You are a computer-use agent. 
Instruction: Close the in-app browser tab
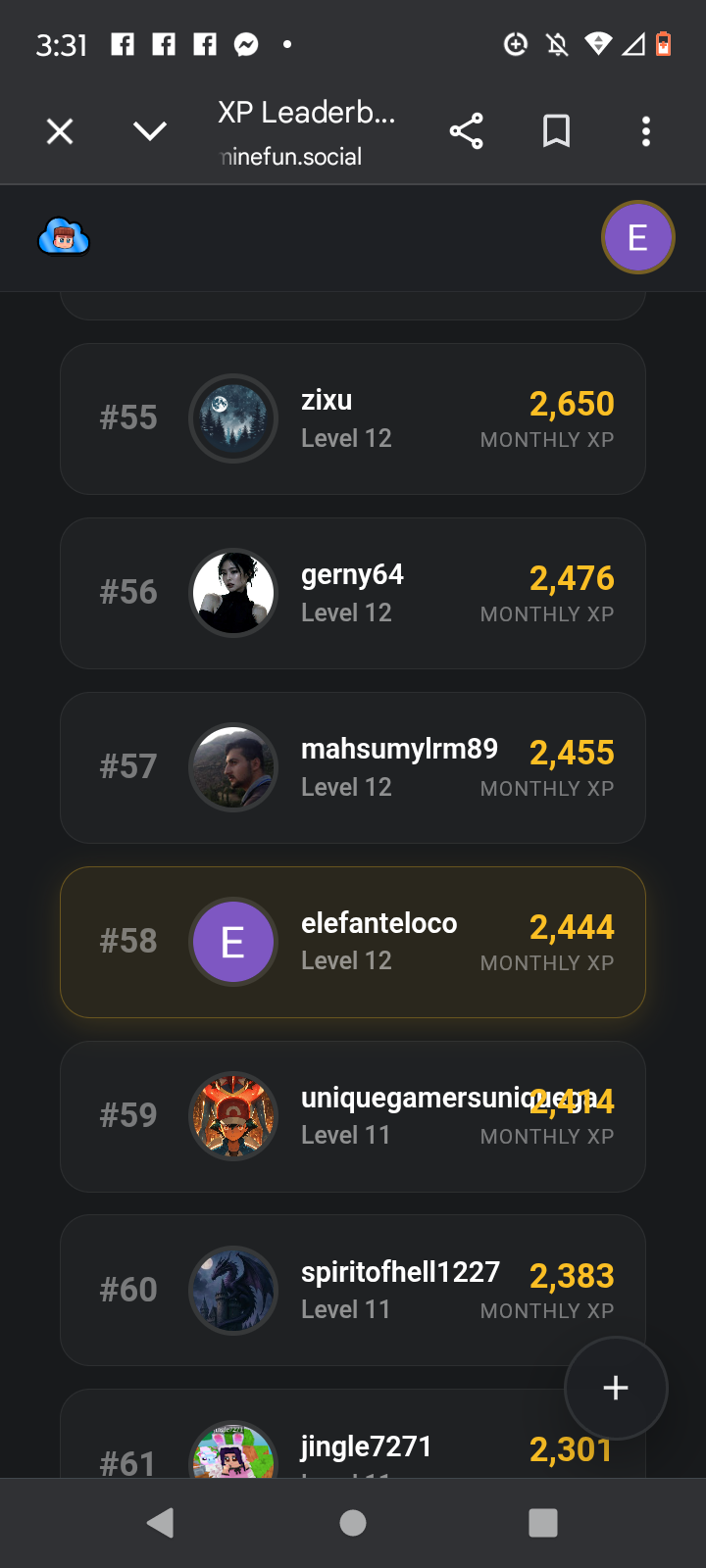click(60, 131)
